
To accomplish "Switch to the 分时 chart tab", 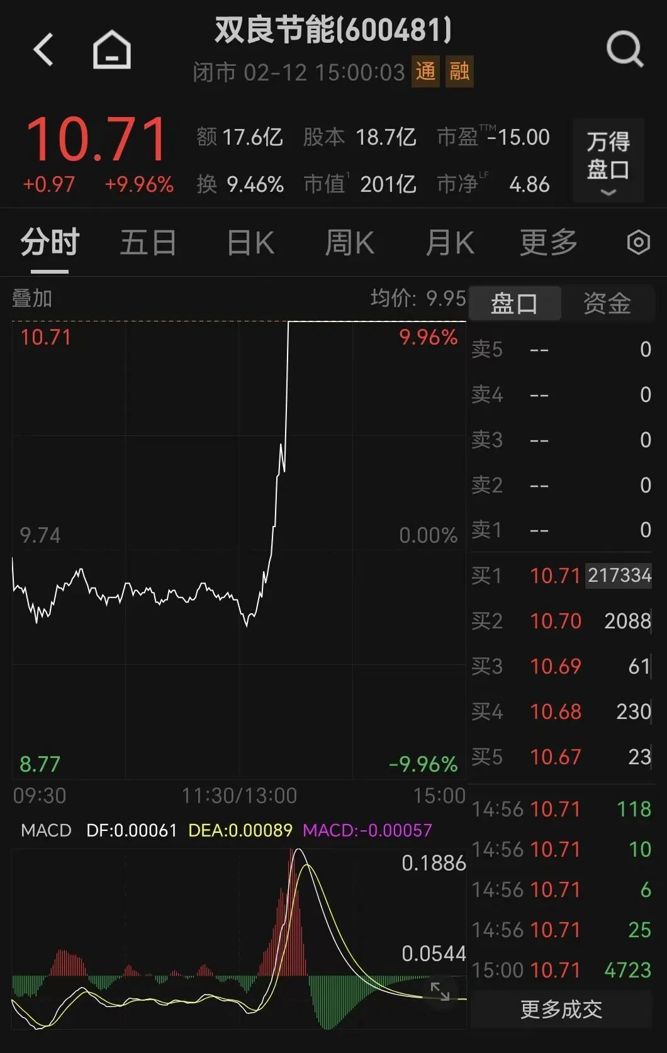I will click(x=49, y=242).
